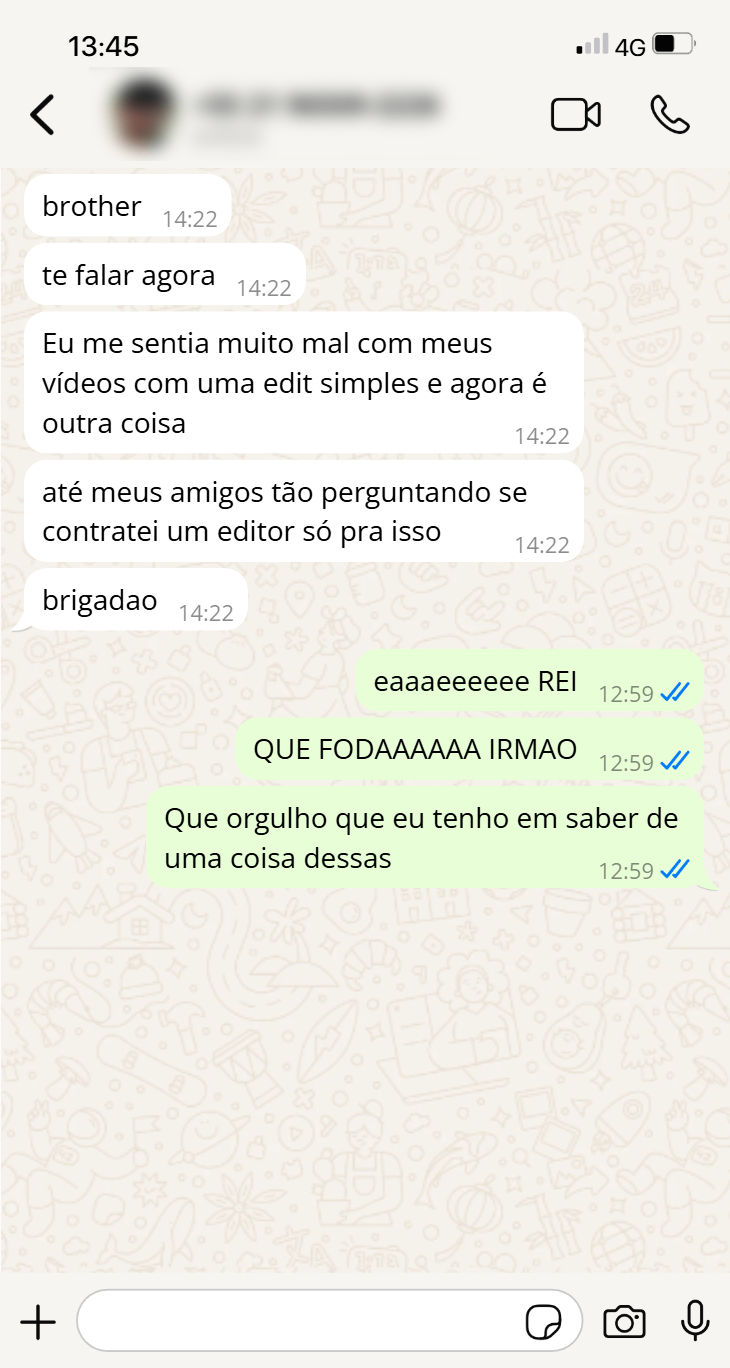This screenshot has width=730, height=1368.
Task: Focus the message text field
Action: pyautogui.click(x=300, y=1321)
